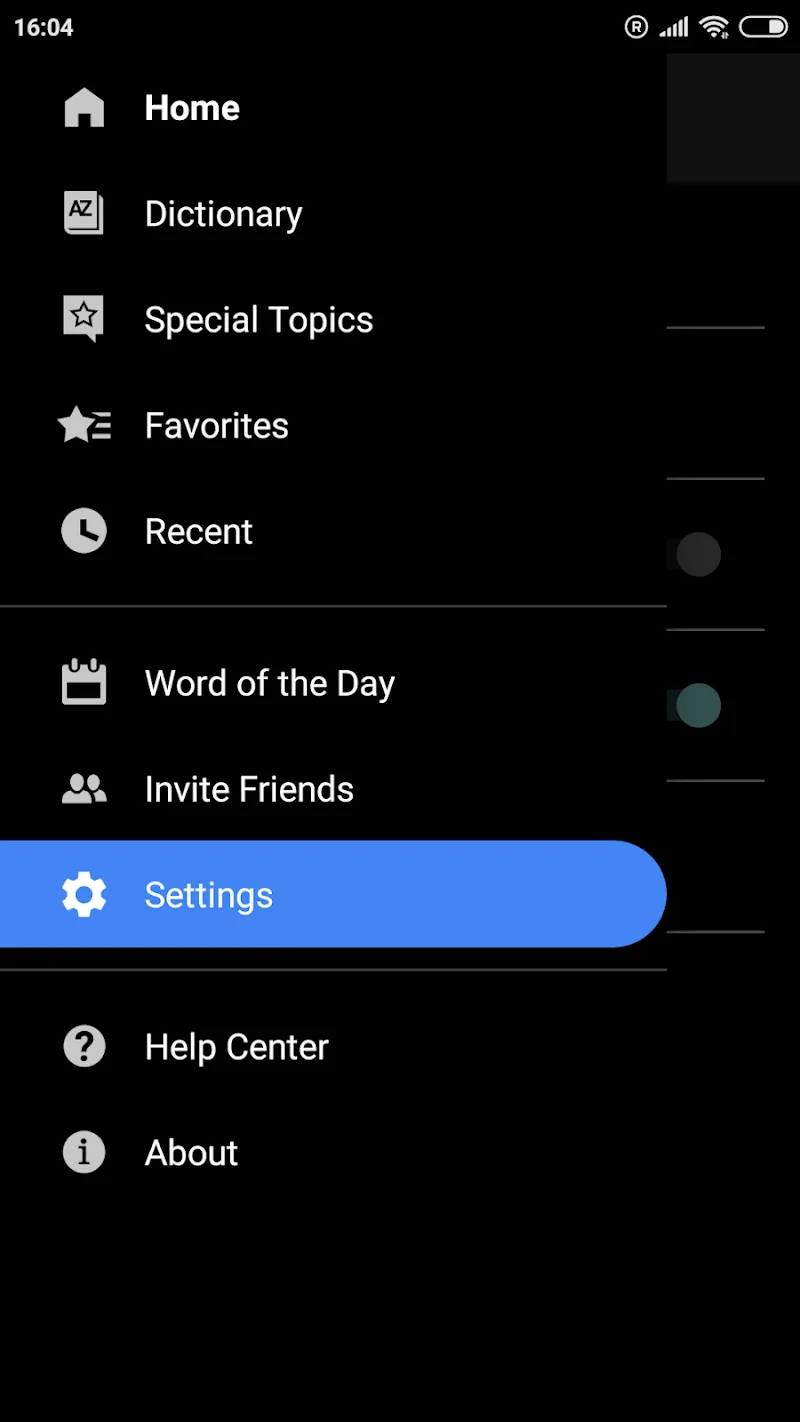Select Invite Friends
Screen dimensions: 800x1422
249,790
